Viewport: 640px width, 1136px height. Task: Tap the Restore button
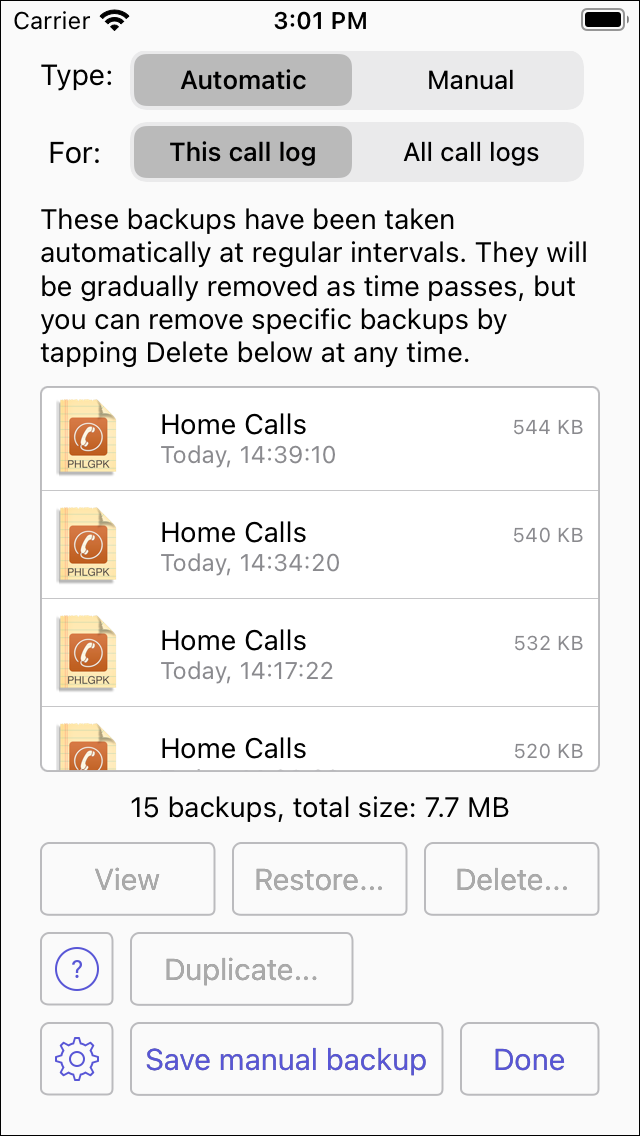[x=320, y=879]
